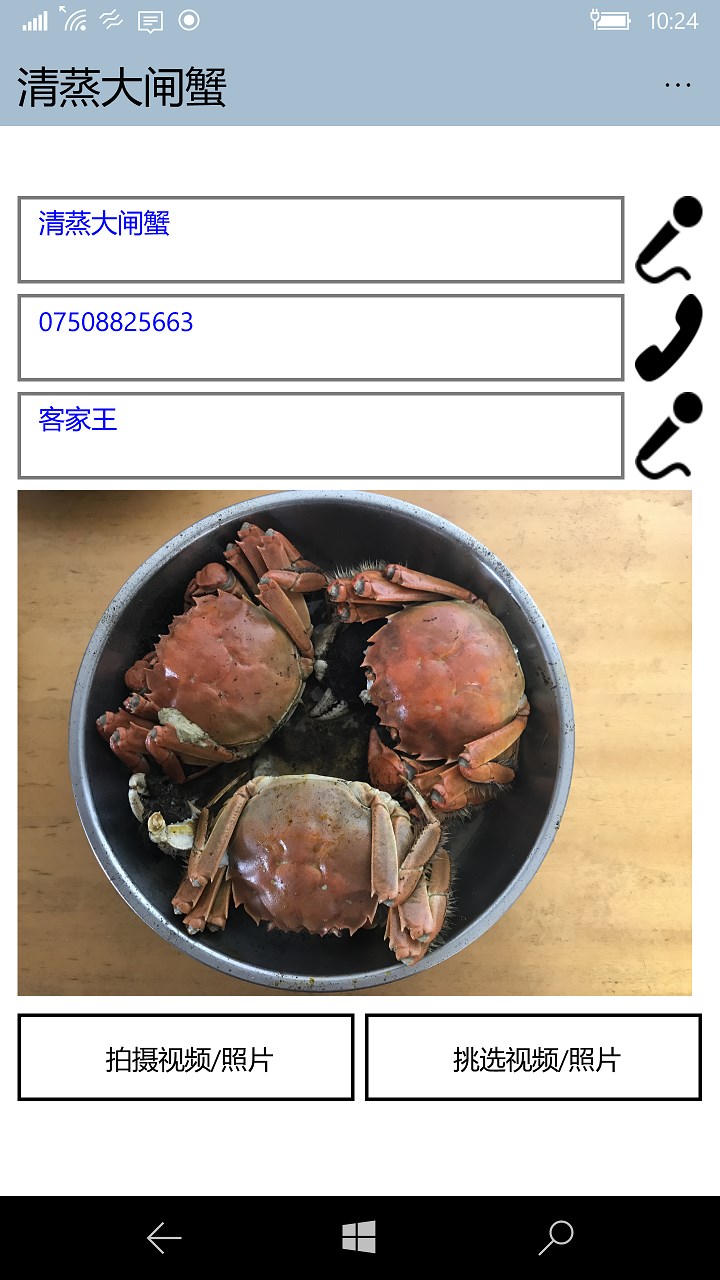Call the number using the phone icon
The height and width of the screenshot is (1280, 720).
point(668,338)
